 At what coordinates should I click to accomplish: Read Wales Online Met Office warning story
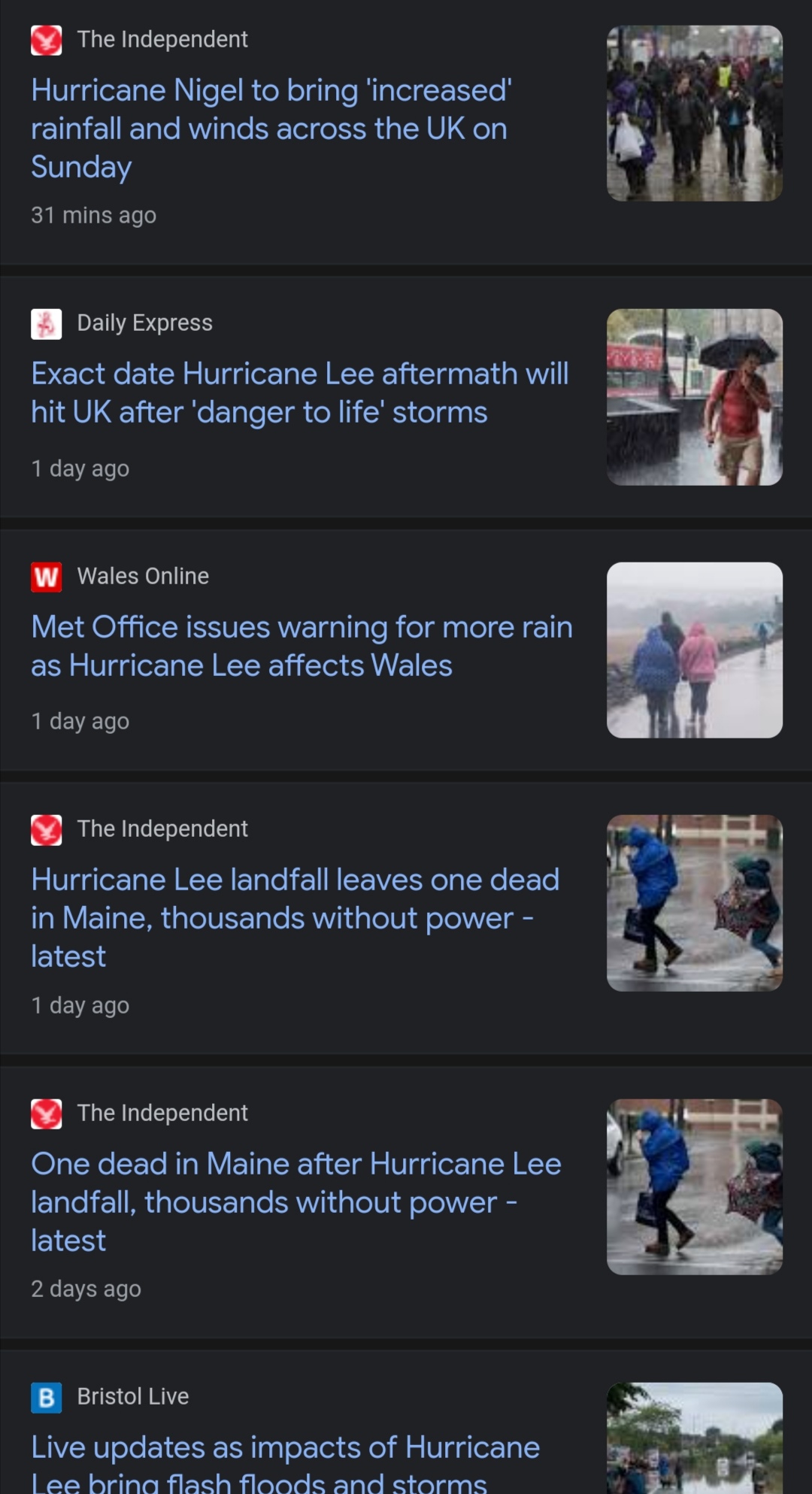[x=301, y=646]
